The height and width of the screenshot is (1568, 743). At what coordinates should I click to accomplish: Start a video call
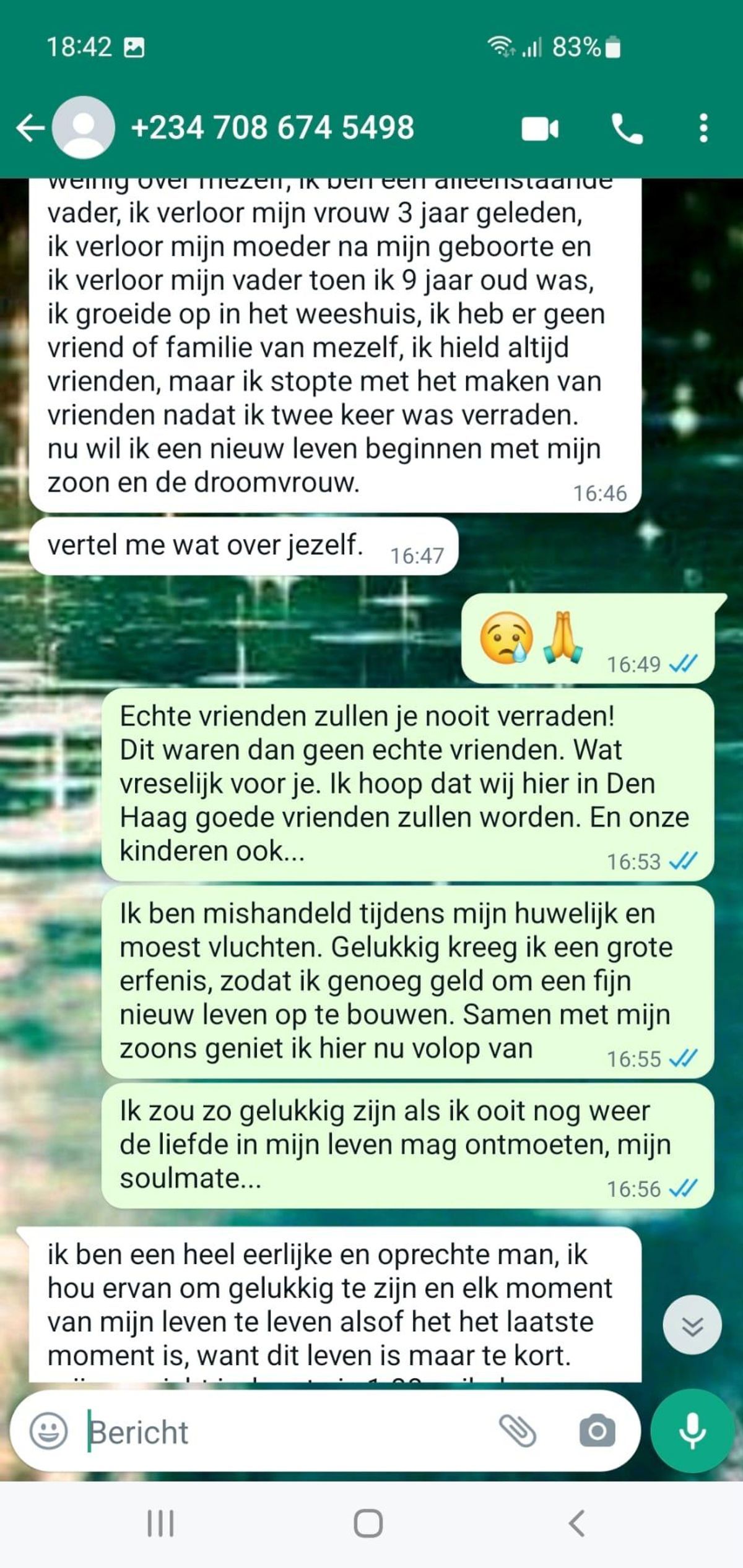[x=540, y=129]
